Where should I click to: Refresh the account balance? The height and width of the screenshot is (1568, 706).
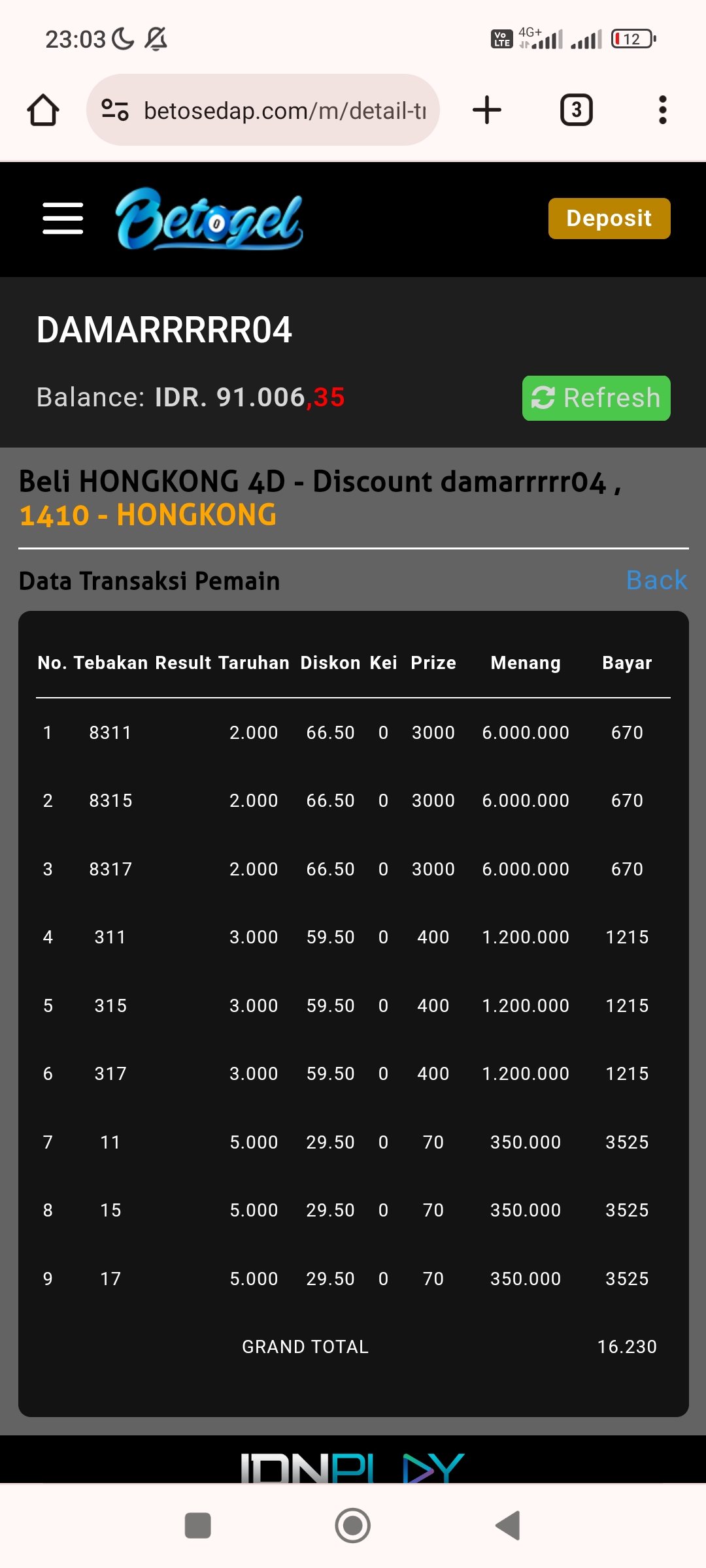[596, 398]
